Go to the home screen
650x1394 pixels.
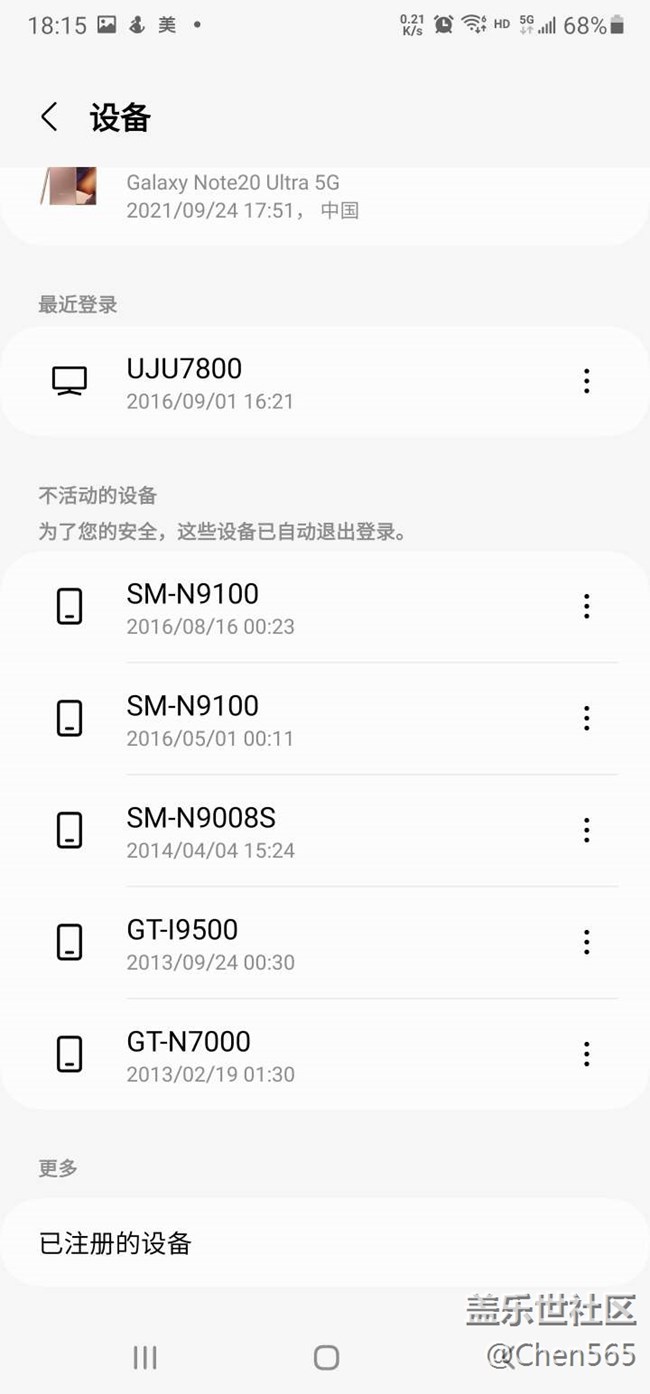point(326,1357)
